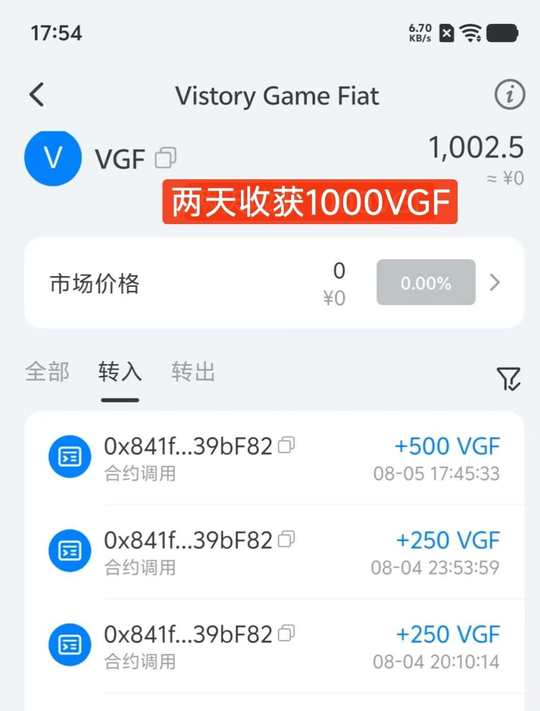Switch to the 全部 tab
This screenshot has width=540, height=711.
point(47,372)
